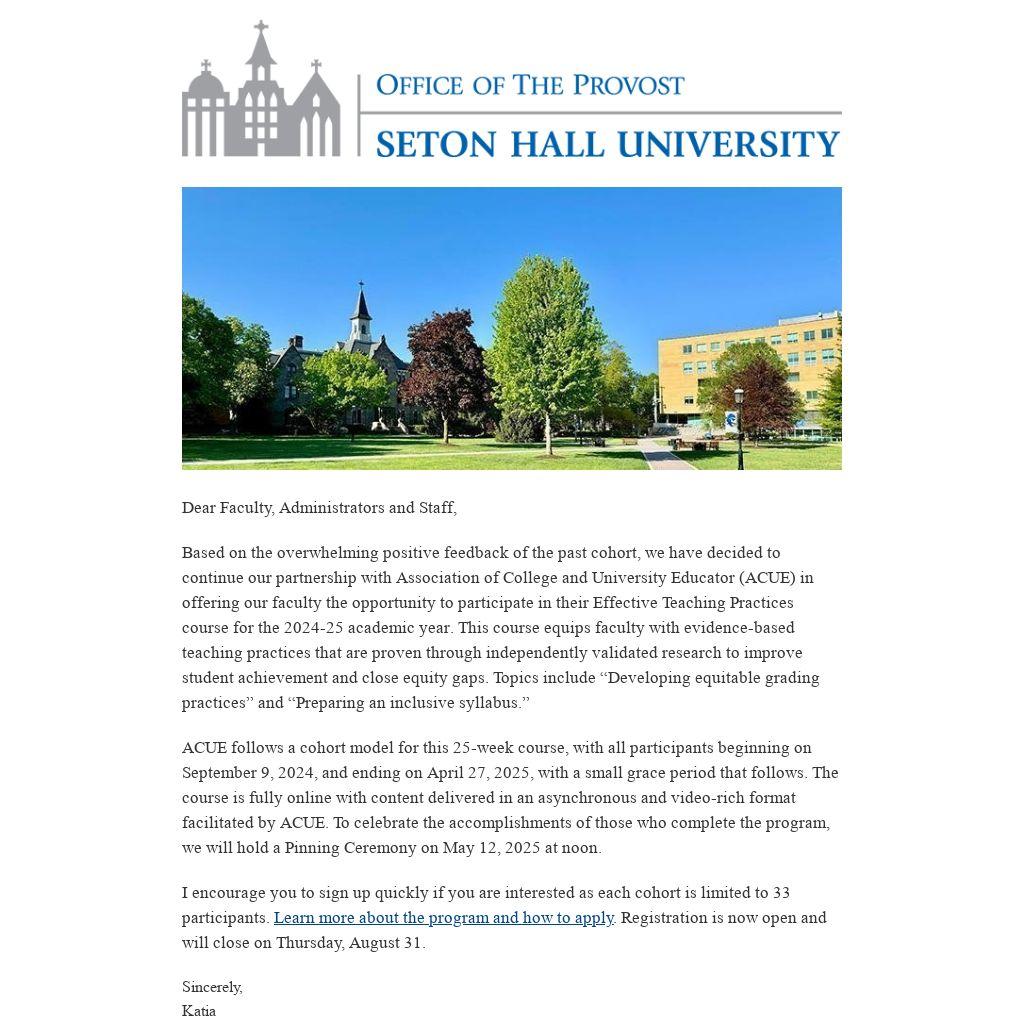Open the Learn more about the program link
Viewport: 1024px width, 1024px height.
(x=443, y=918)
